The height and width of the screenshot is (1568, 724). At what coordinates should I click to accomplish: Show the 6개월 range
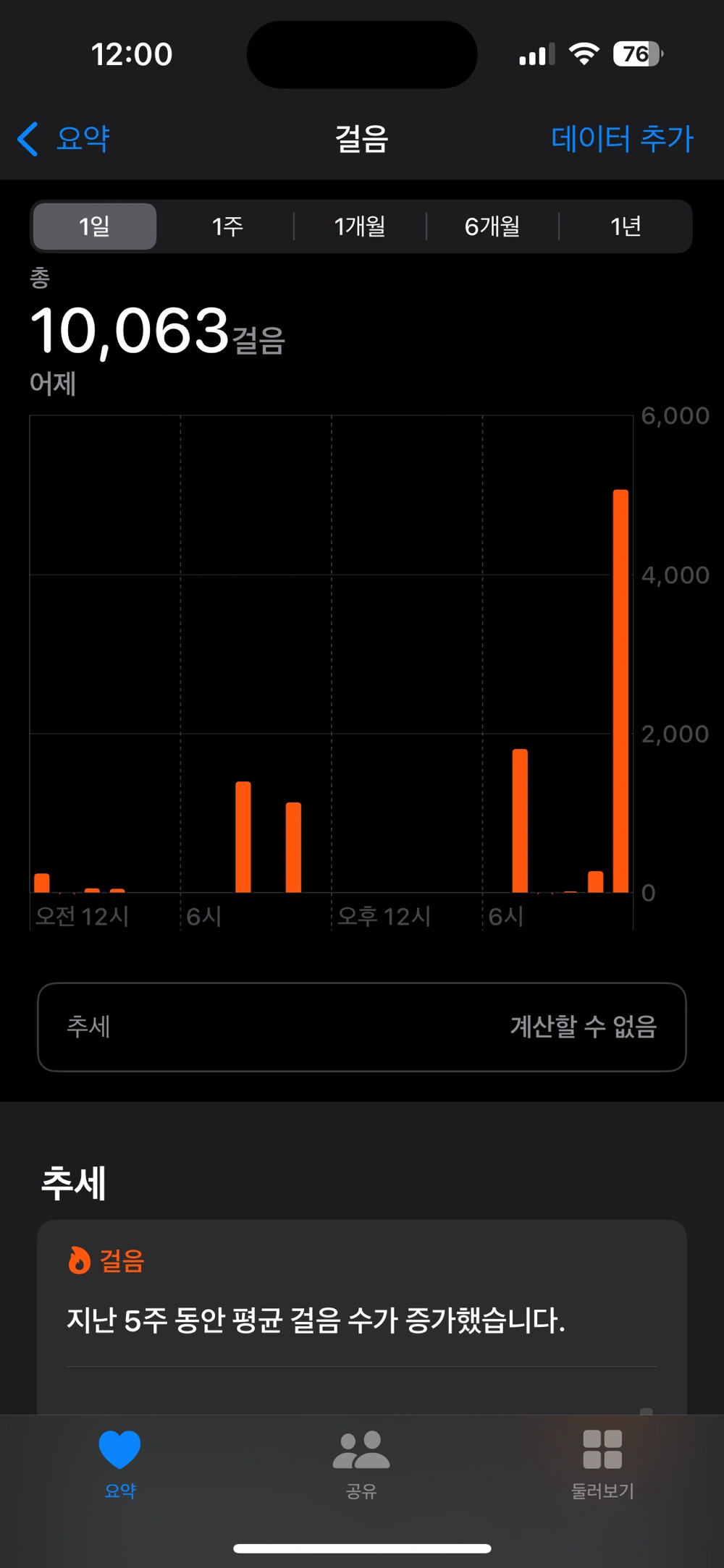492,226
